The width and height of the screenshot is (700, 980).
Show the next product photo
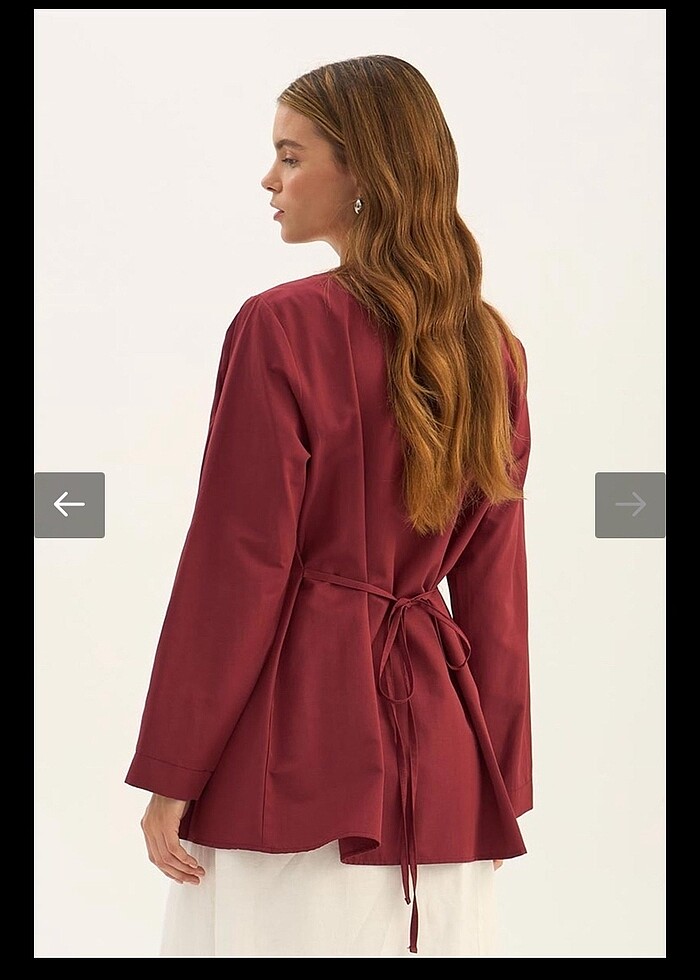[630, 505]
